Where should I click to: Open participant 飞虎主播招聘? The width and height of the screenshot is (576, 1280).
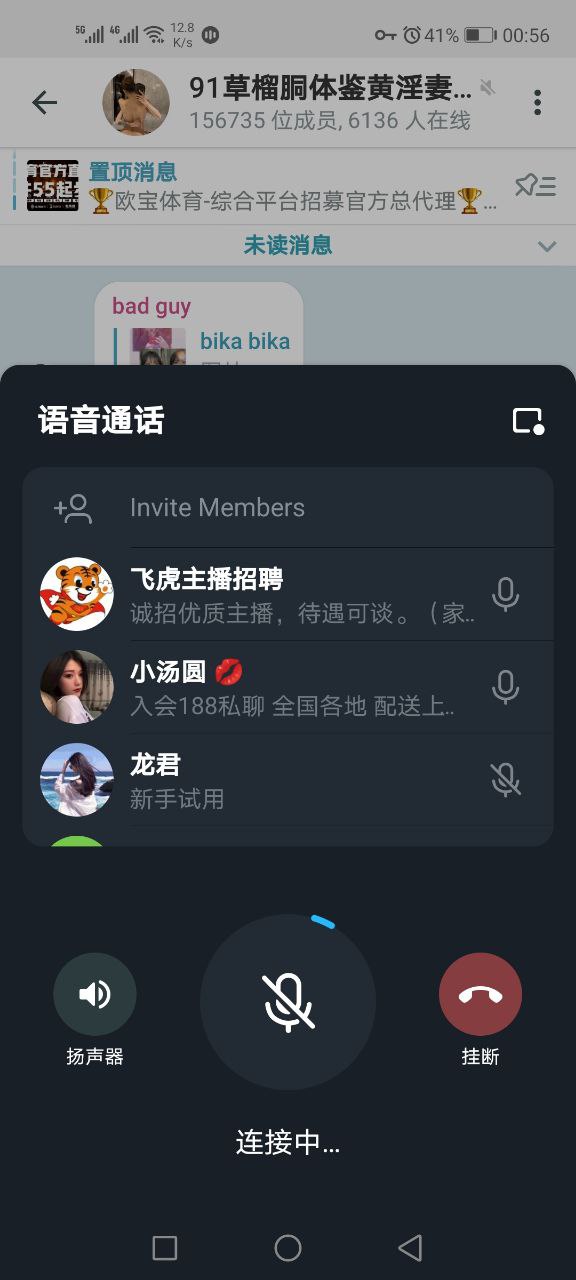(288, 594)
